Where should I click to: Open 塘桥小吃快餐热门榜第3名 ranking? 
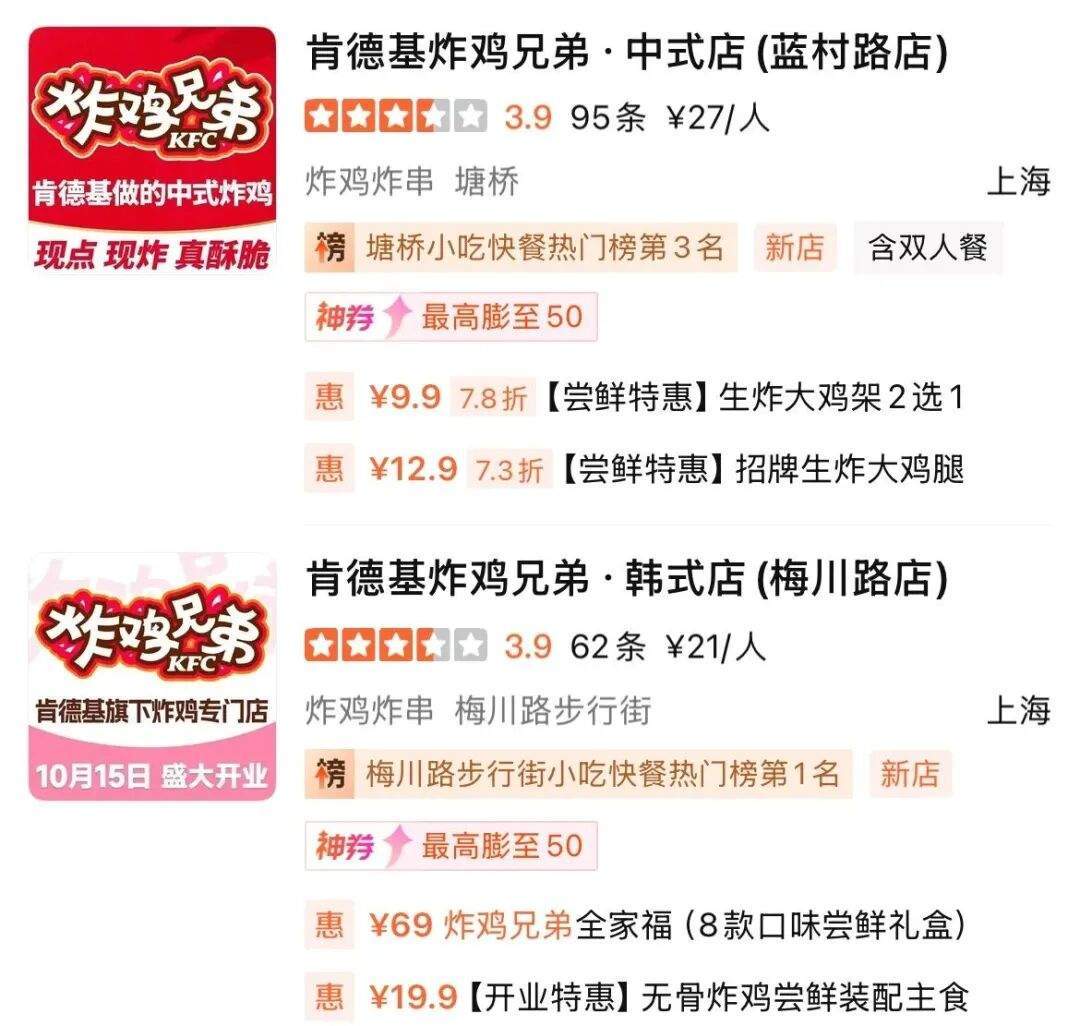521,247
